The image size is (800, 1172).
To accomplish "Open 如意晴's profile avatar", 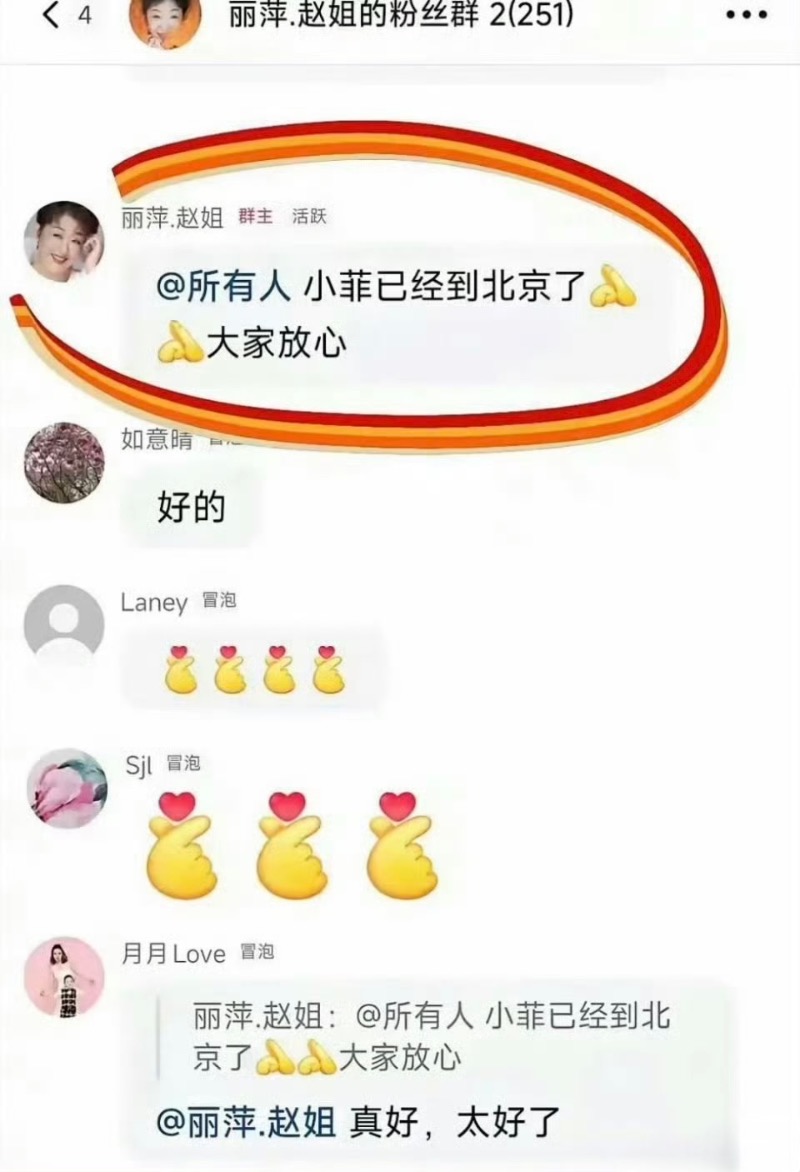I will tap(64, 462).
